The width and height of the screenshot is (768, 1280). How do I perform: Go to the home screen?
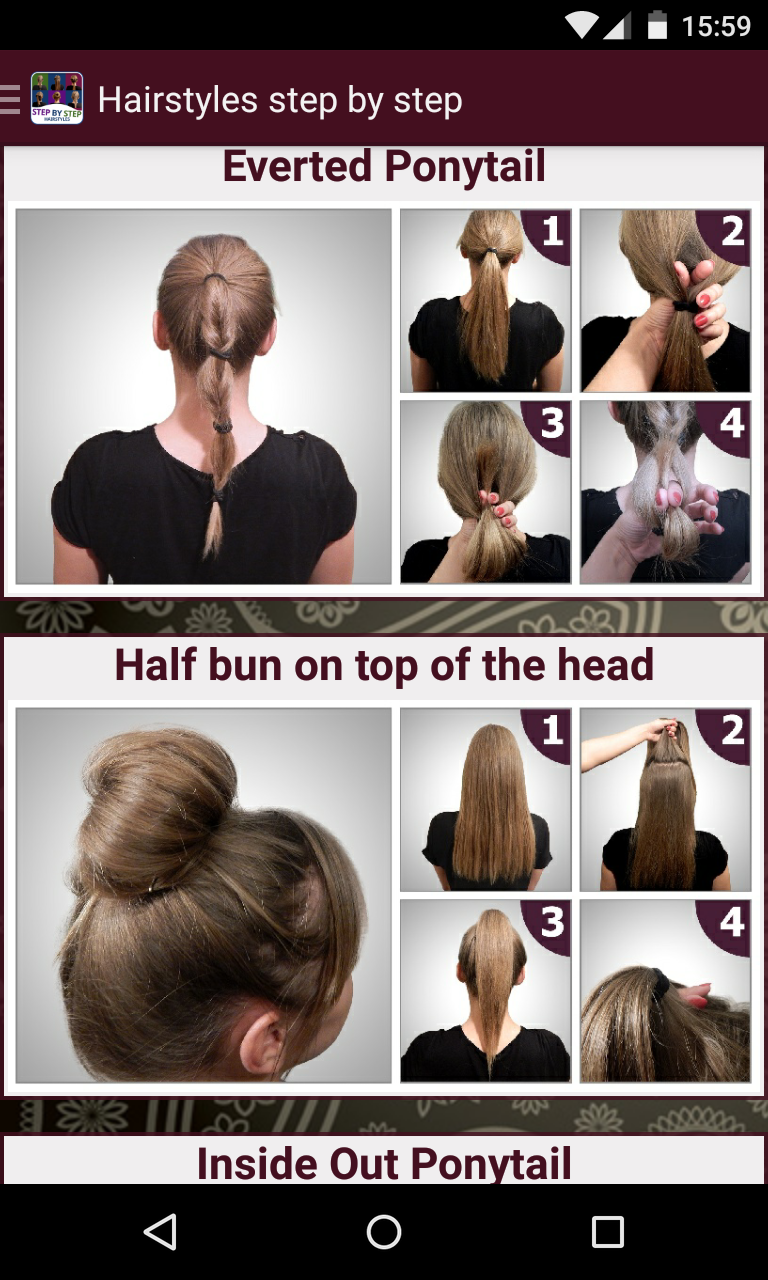[384, 1232]
